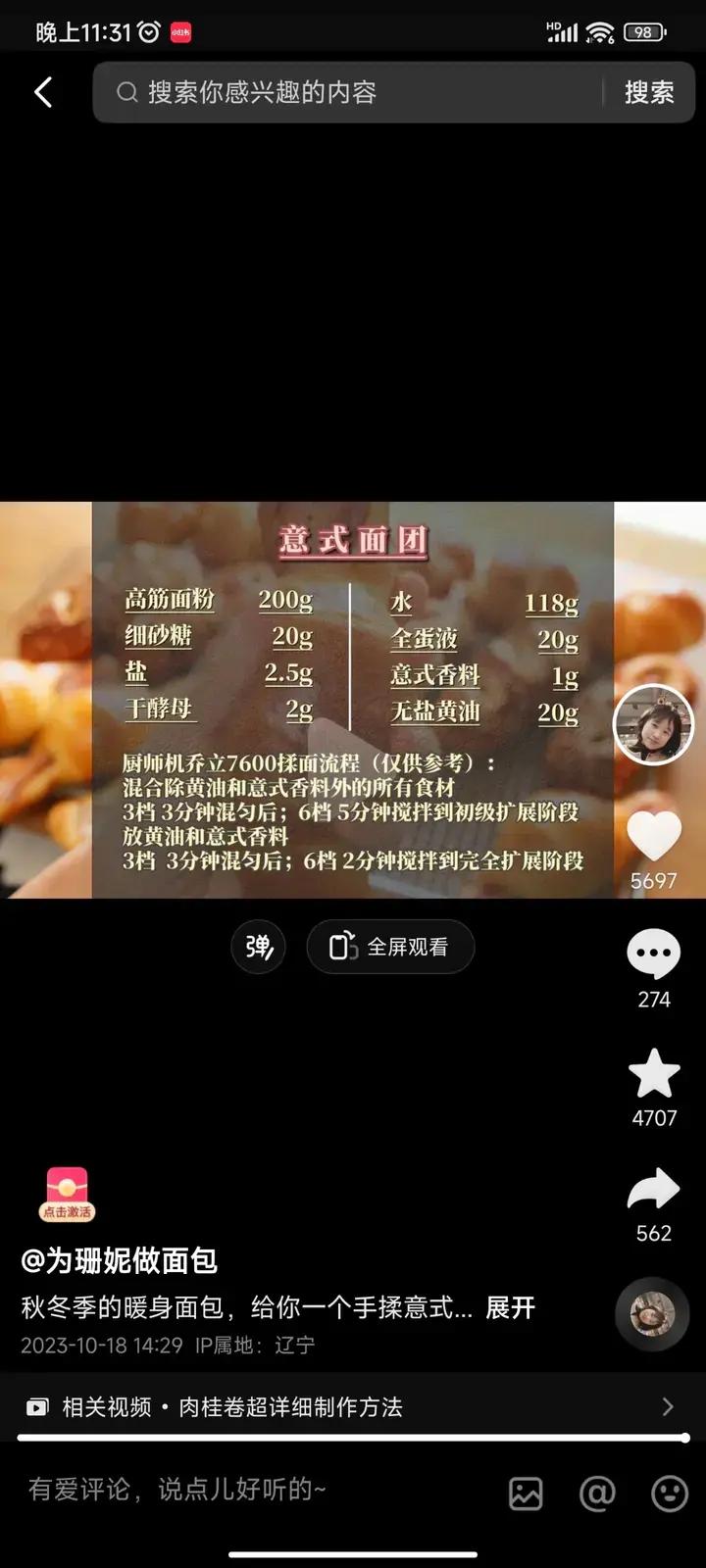The image size is (706, 1568).
Task: Open the author's profile avatar
Action: [653, 725]
